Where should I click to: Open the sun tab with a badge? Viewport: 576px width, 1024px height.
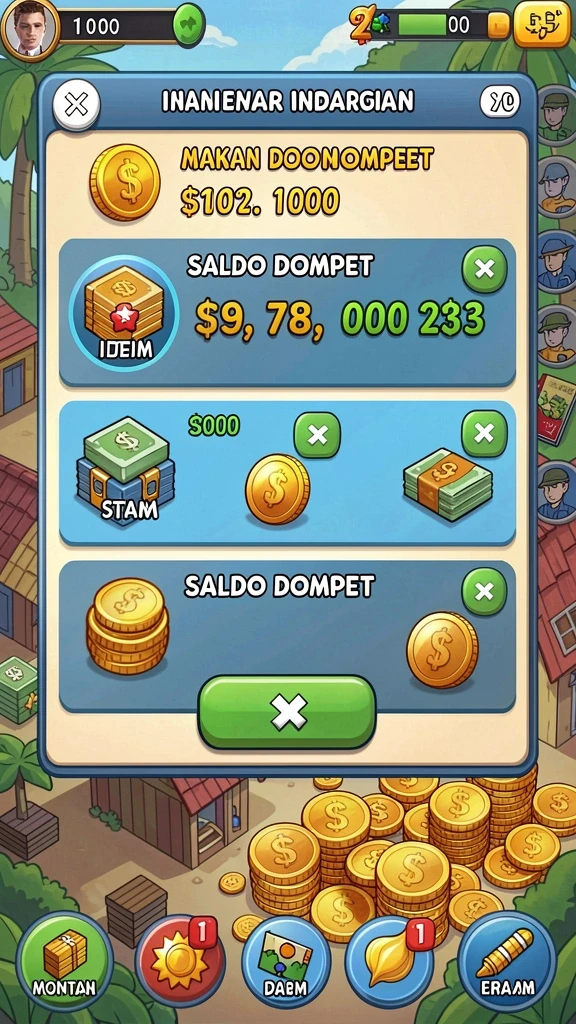180,961
